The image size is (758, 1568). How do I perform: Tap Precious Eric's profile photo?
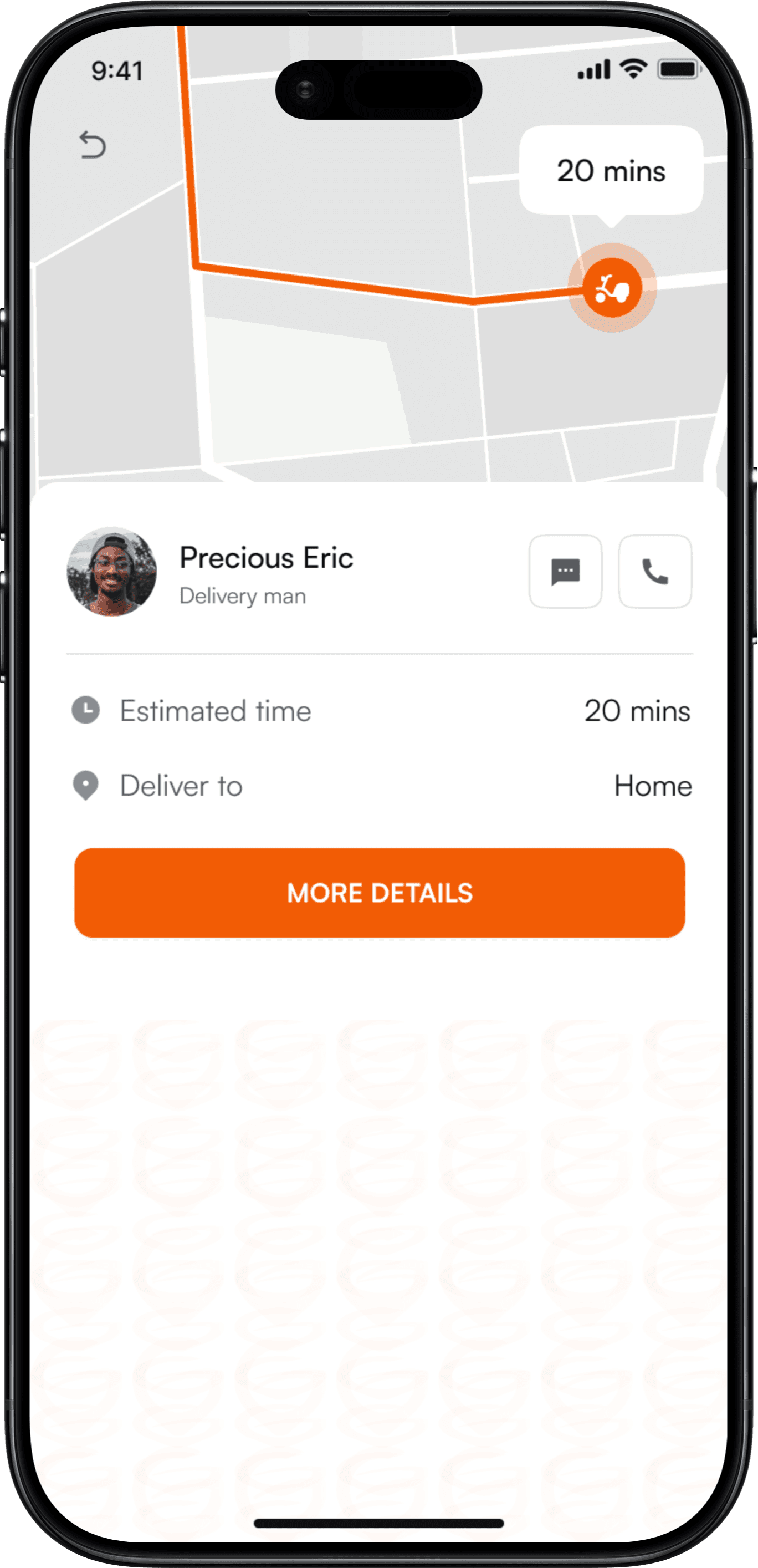(112, 571)
